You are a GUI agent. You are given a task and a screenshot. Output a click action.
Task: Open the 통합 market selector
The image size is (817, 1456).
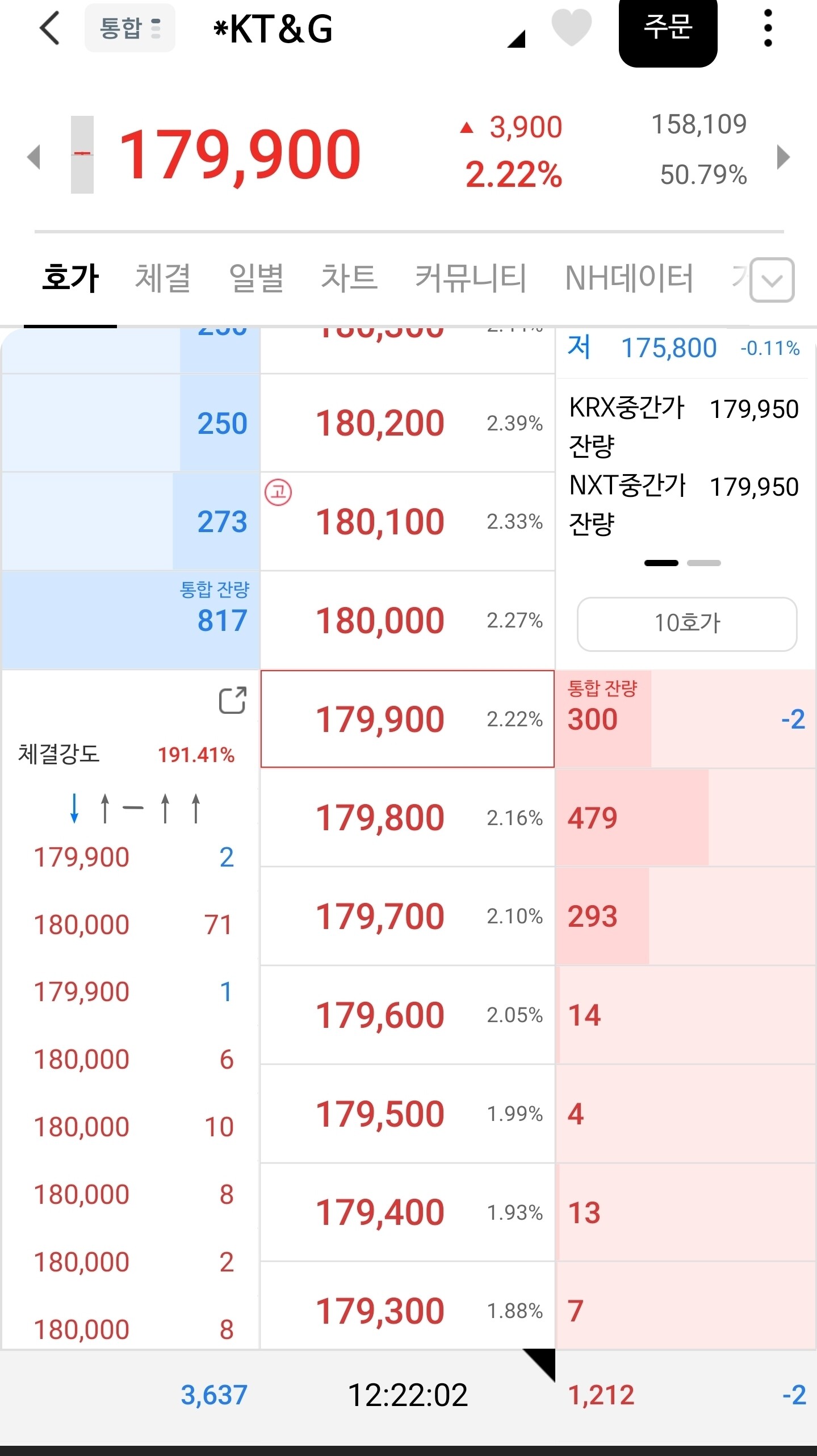pos(130,28)
